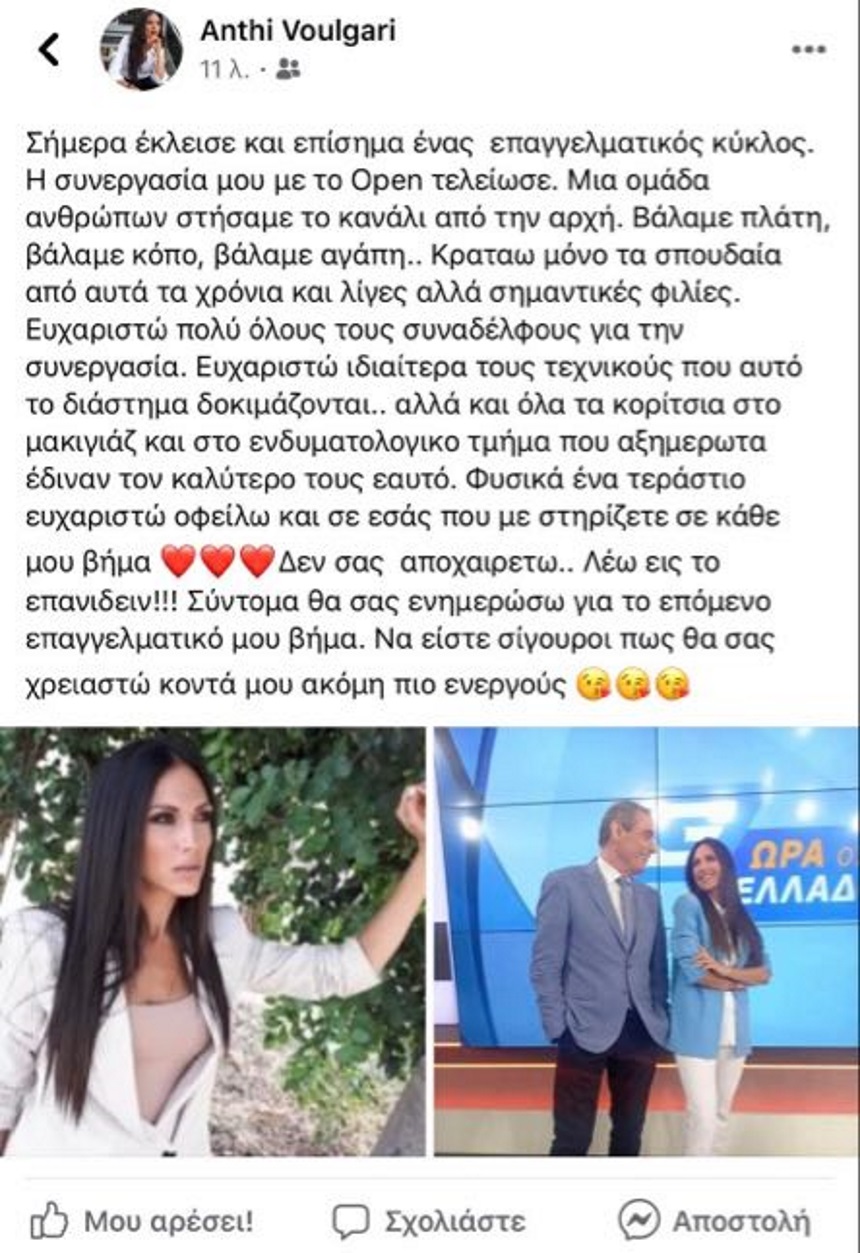The image size is (860, 1253).
Task: Like the post with Μου αρέσει
Action: pos(142,1221)
